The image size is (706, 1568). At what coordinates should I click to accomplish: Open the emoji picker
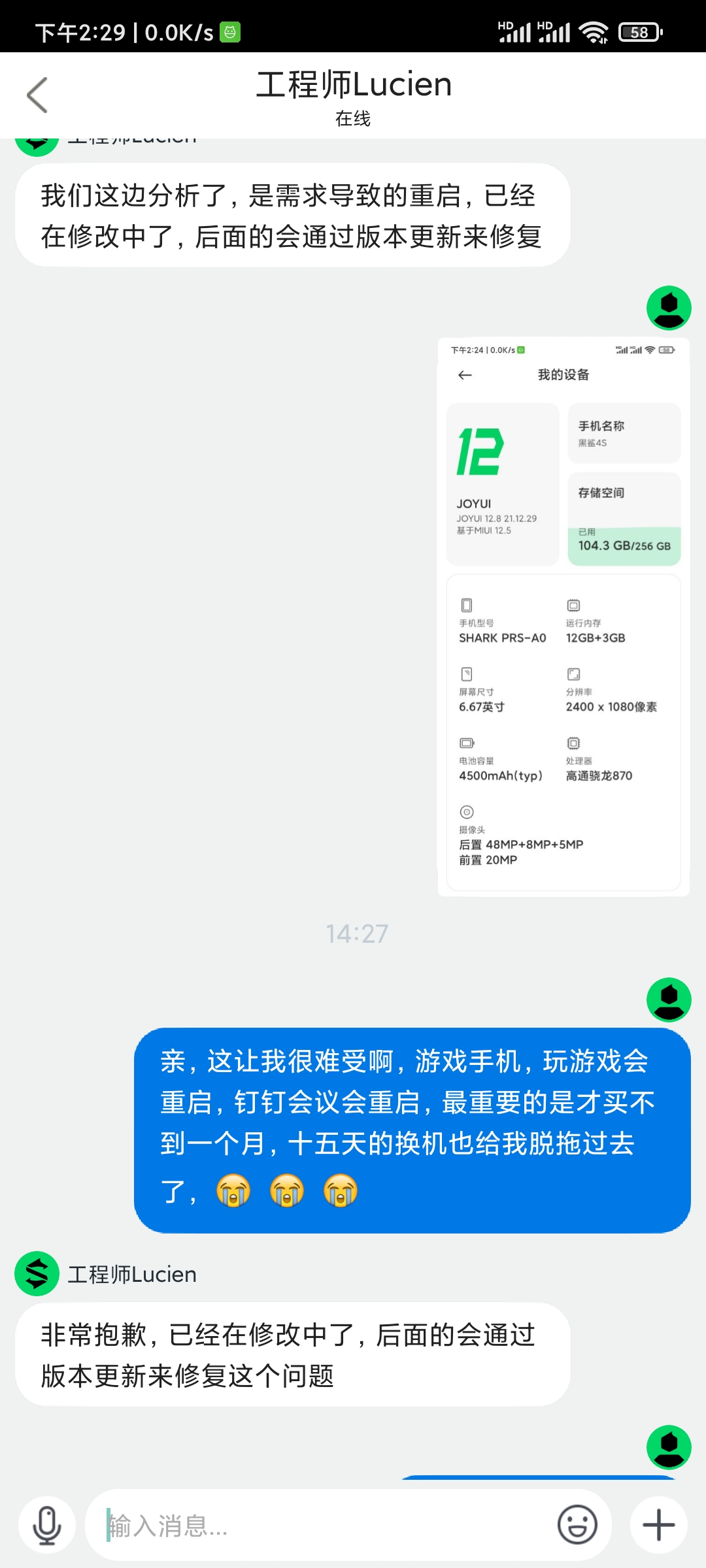[x=577, y=1525]
